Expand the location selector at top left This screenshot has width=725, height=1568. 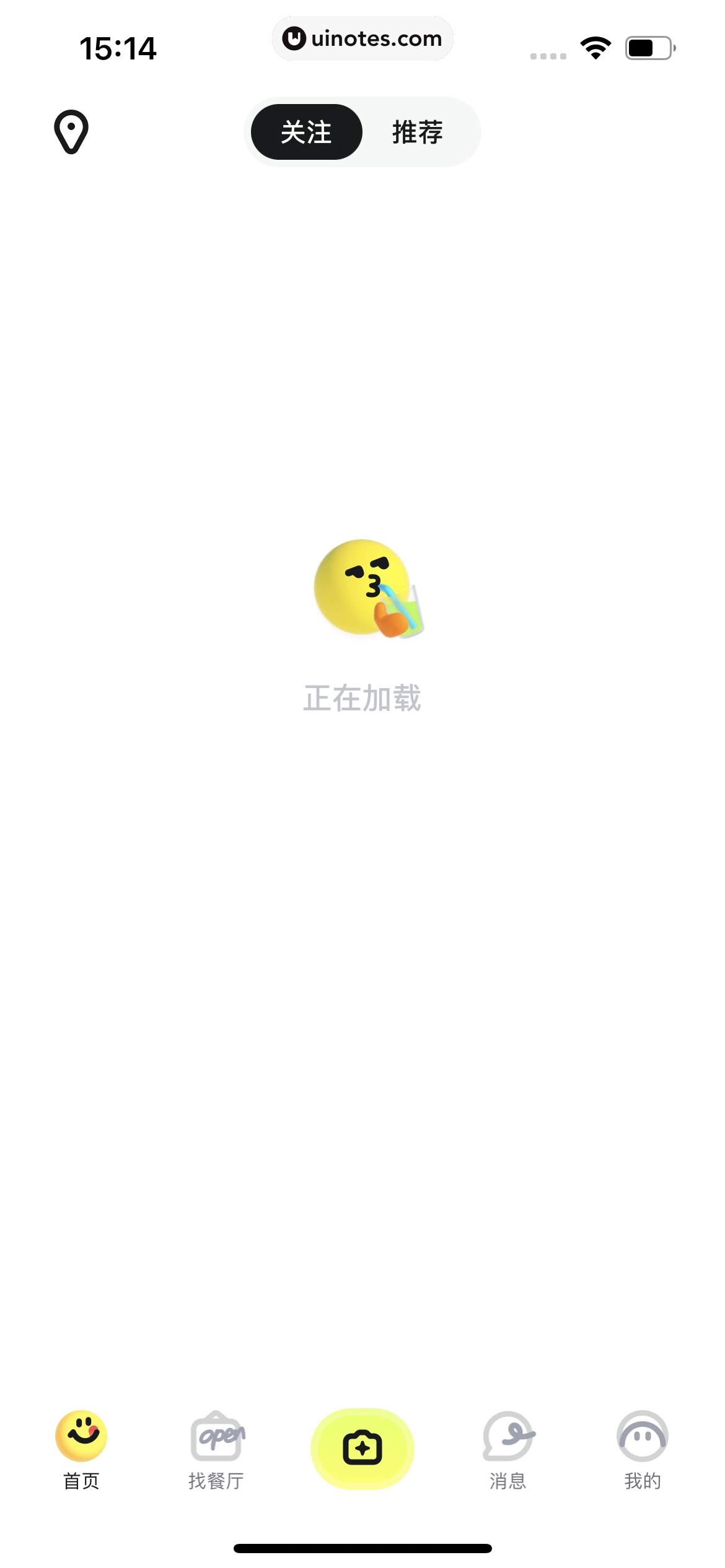click(x=71, y=131)
